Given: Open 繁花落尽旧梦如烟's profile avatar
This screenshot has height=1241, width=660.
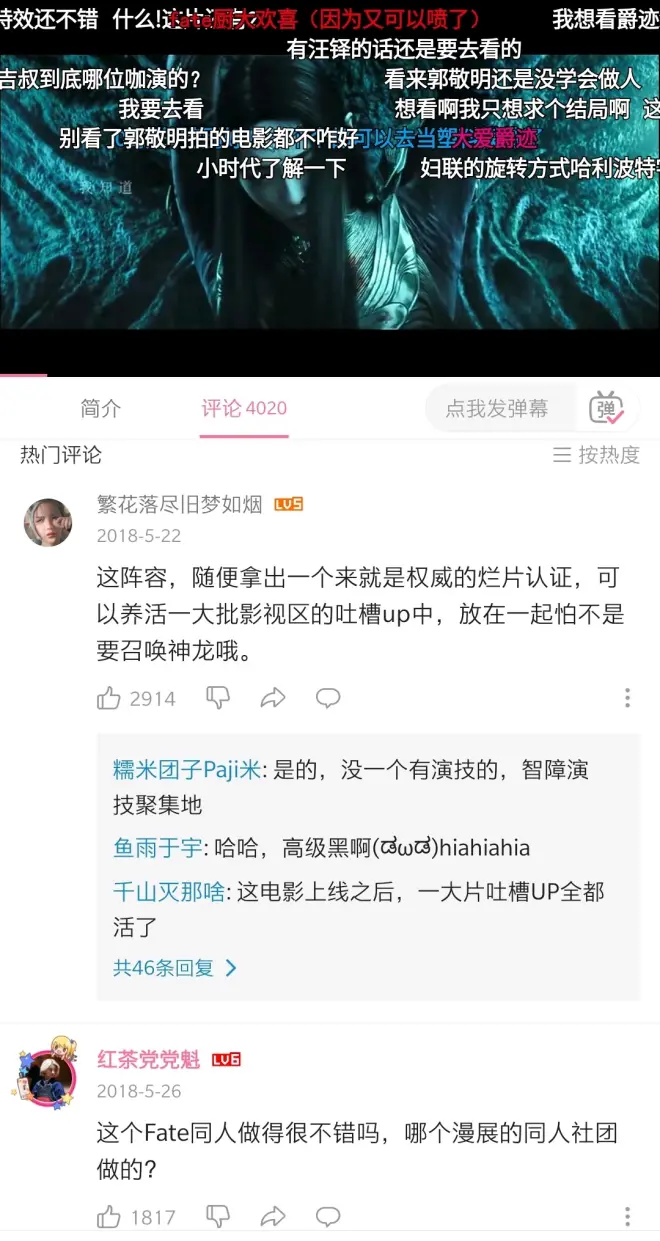Looking at the screenshot, I should (48, 522).
